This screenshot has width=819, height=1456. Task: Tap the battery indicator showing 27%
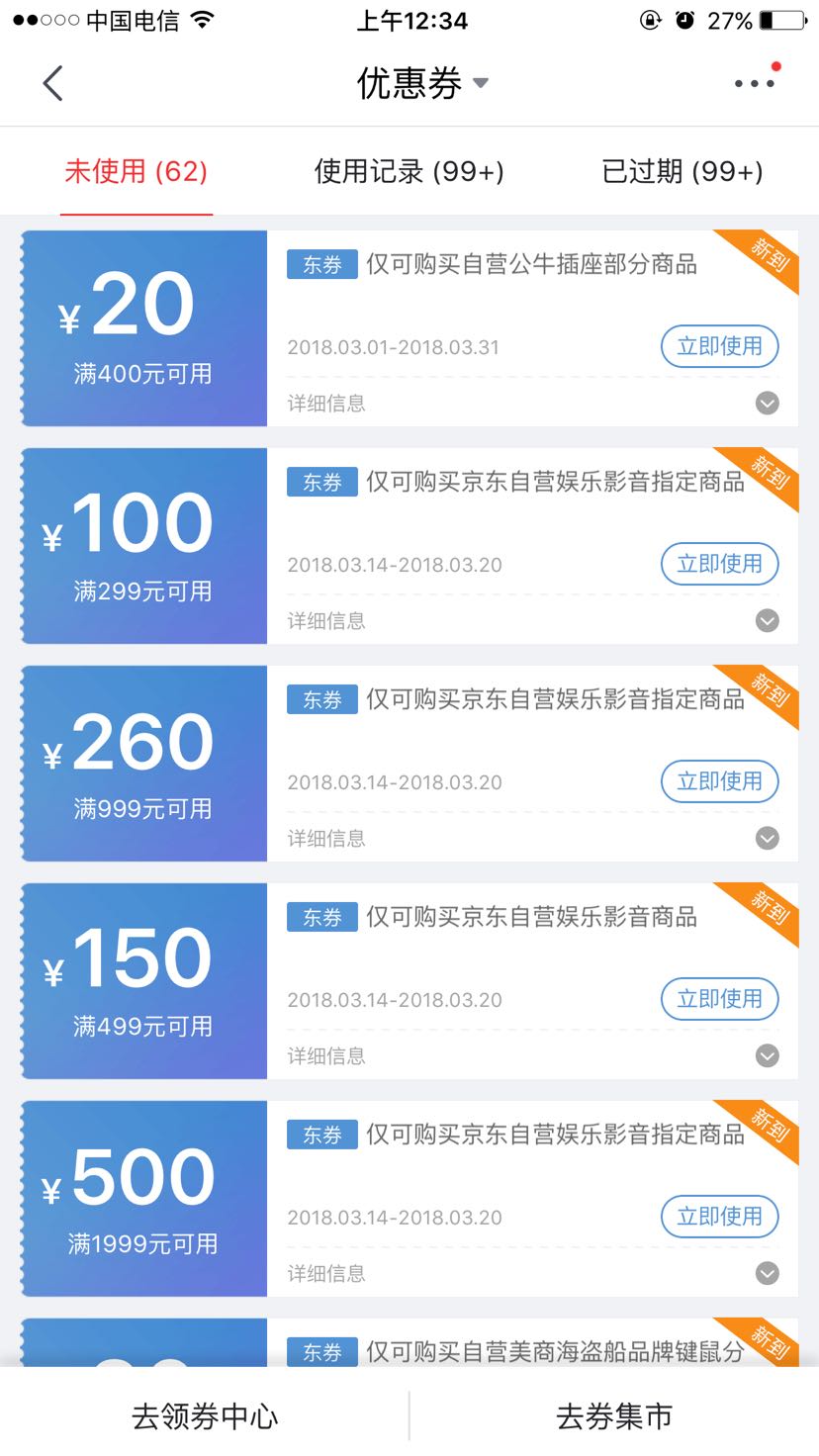coord(779,18)
